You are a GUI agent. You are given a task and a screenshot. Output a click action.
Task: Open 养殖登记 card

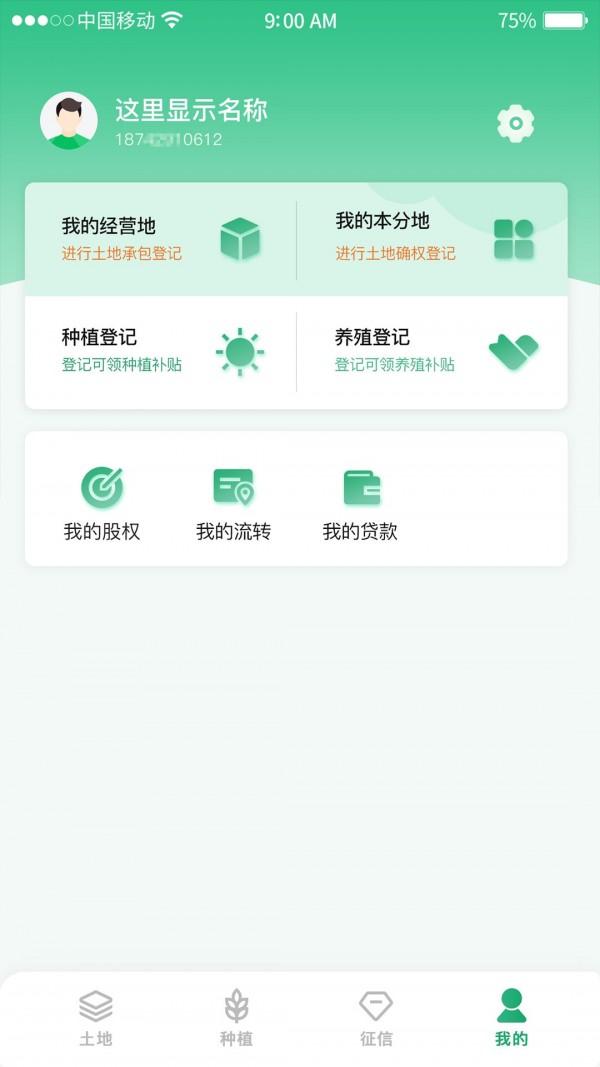click(432, 352)
